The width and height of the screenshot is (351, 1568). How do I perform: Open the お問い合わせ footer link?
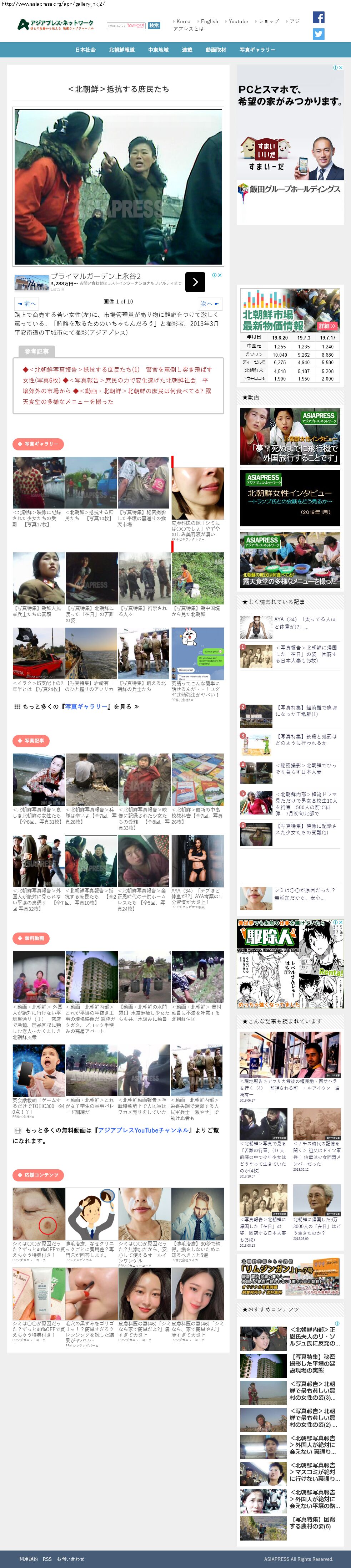point(70,1559)
